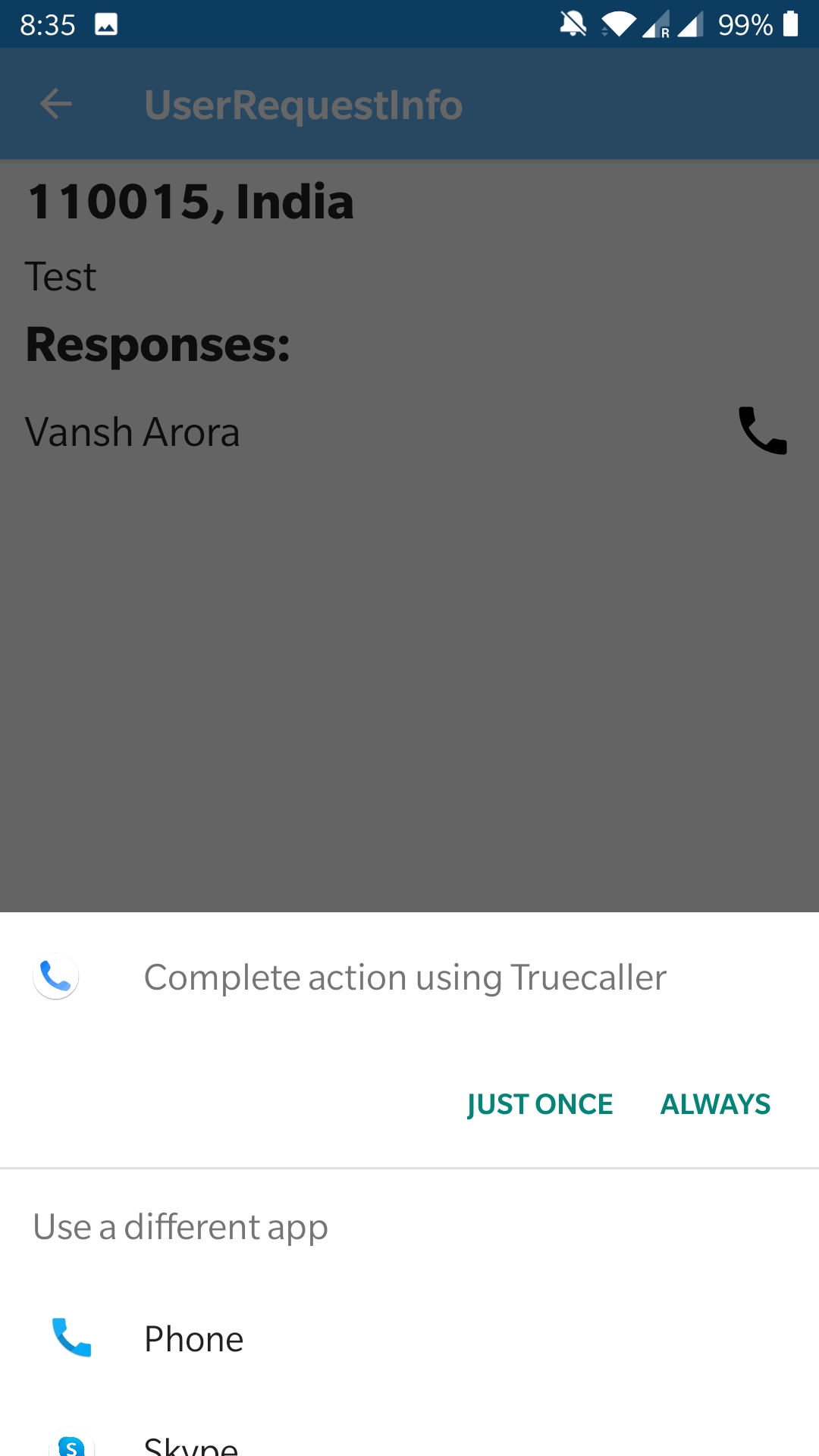
Task: Pick the Phone app instead
Action: pyautogui.click(x=409, y=1338)
